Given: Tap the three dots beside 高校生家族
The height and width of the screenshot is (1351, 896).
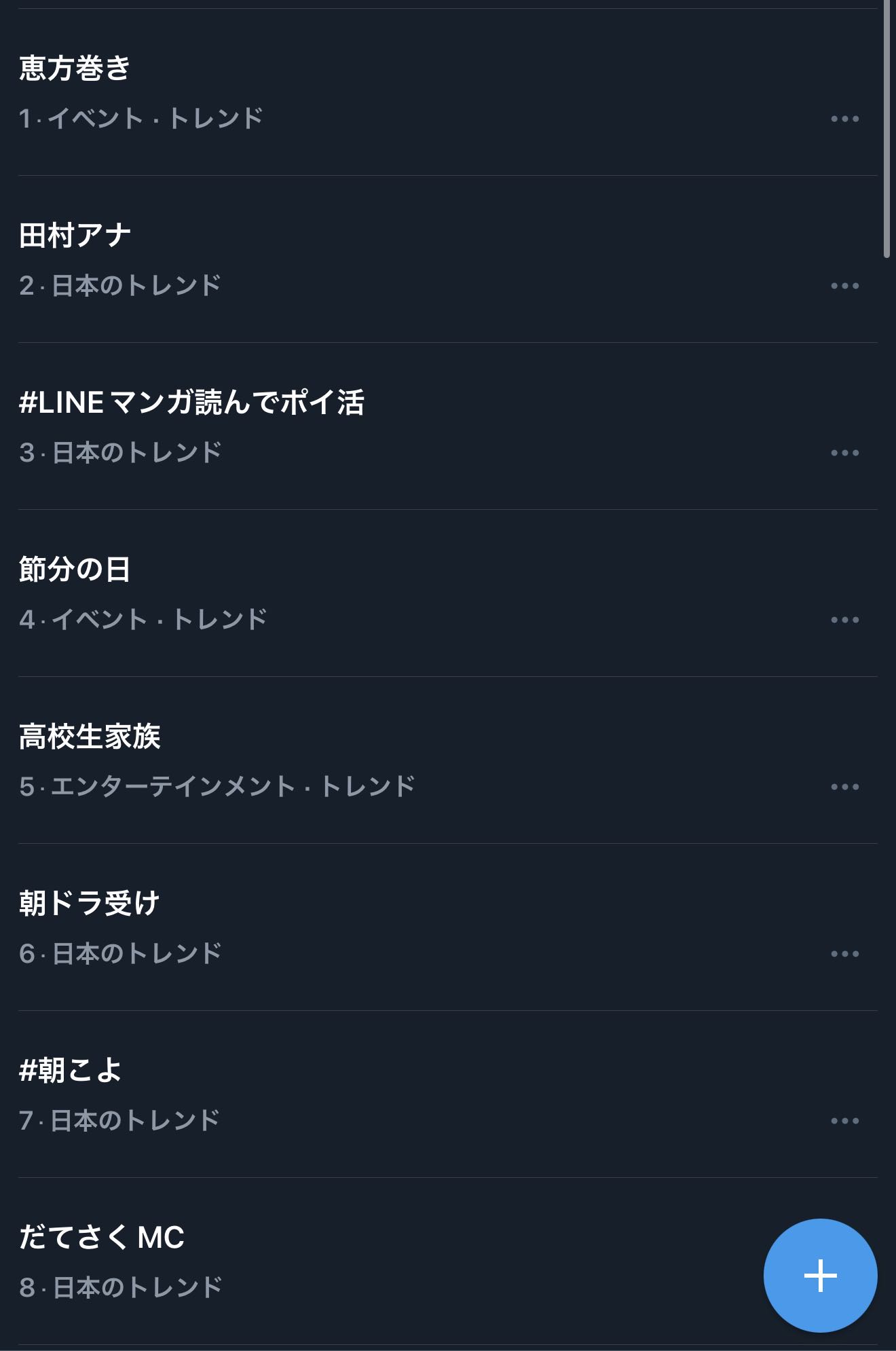Looking at the screenshot, I should (844, 787).
